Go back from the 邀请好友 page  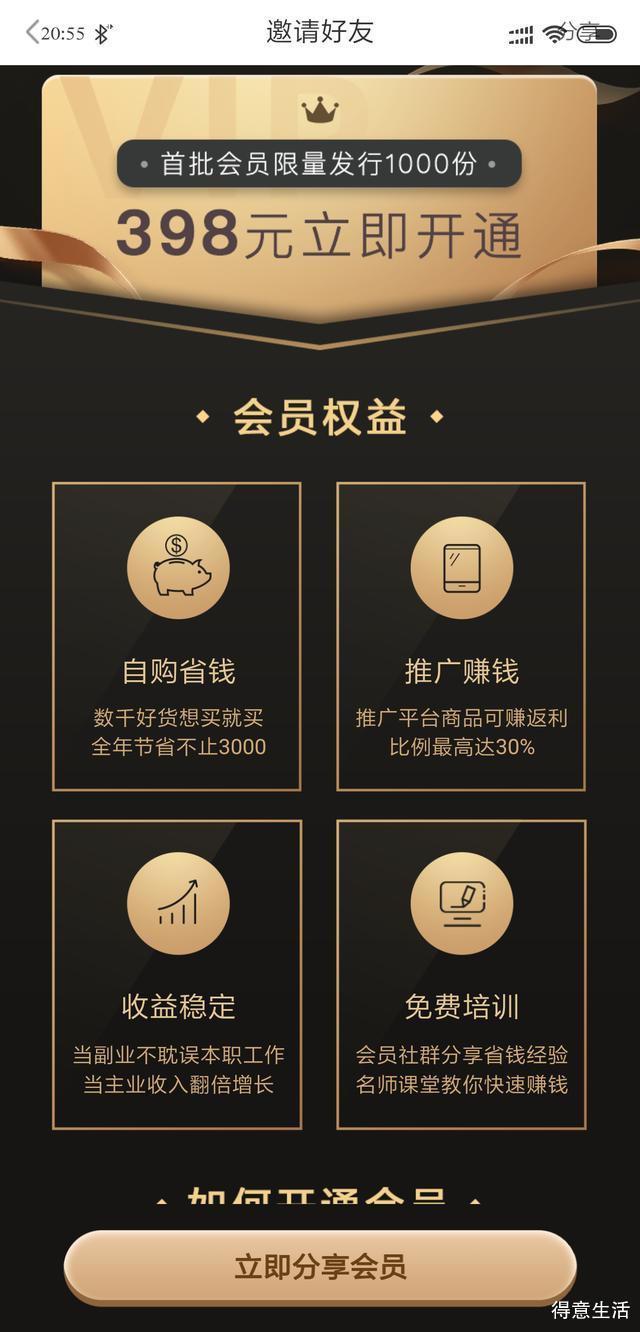coord(32,32)
